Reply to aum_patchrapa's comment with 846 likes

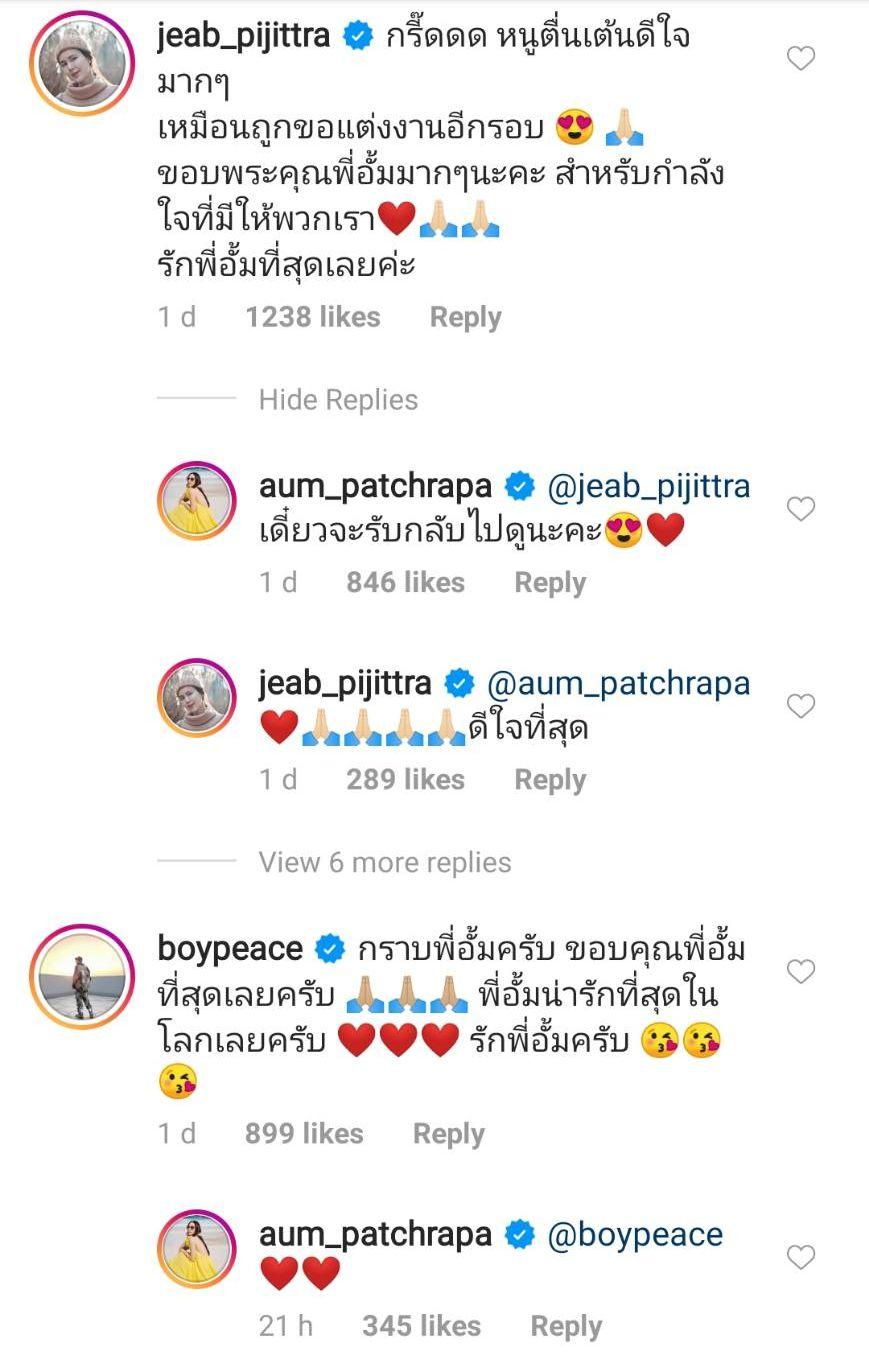[549, 583]
